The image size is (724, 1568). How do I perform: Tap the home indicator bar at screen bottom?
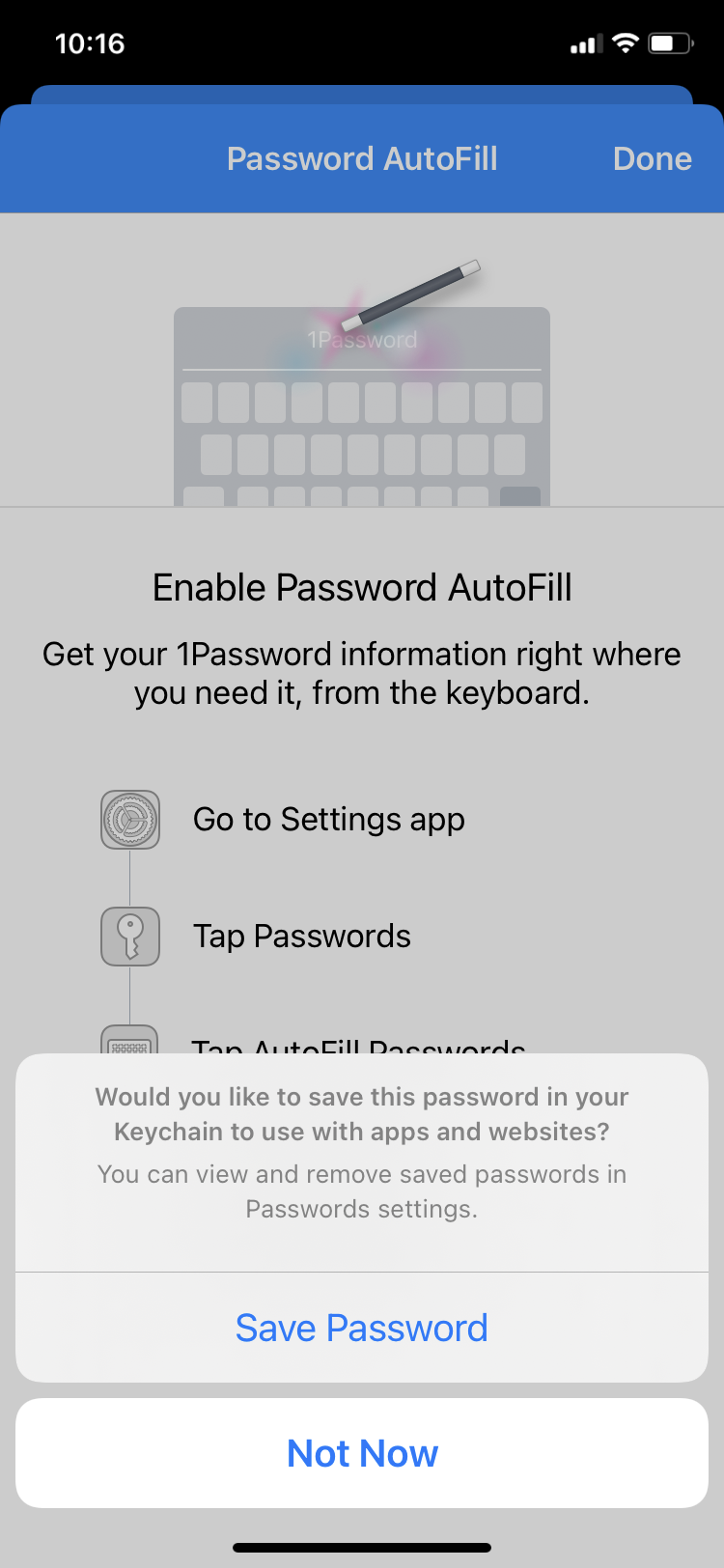(362, 1546)
